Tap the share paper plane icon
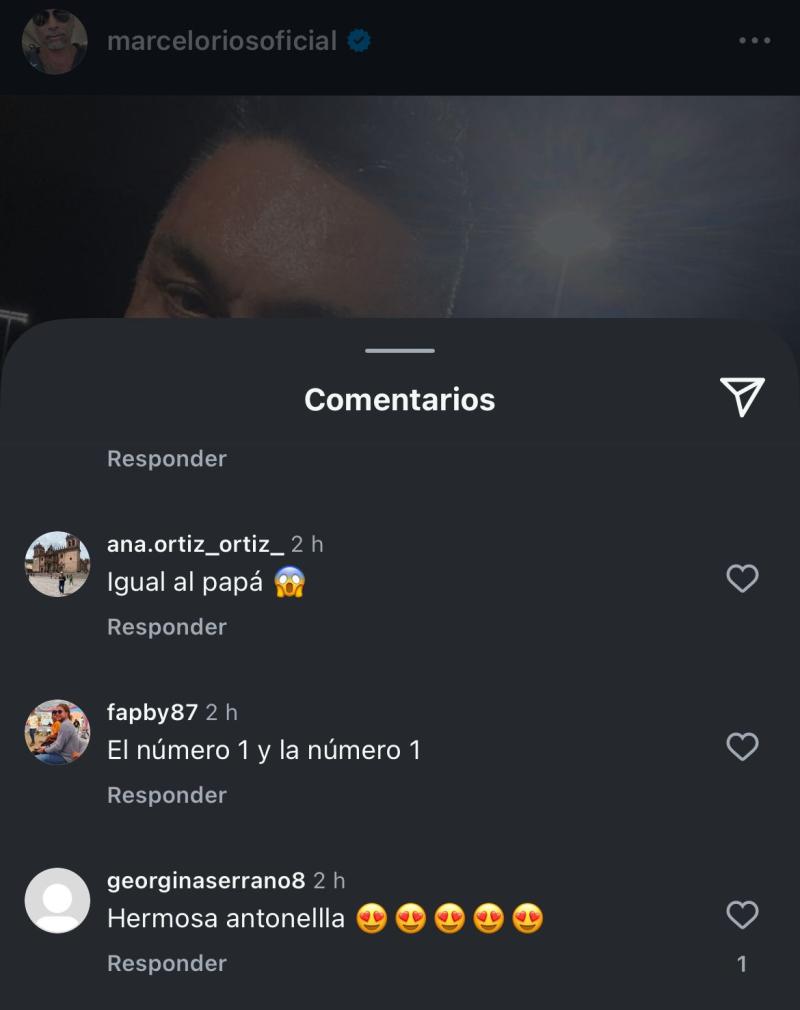The image size is (800, 1010). pyautogui.click(x=742, y=399)
